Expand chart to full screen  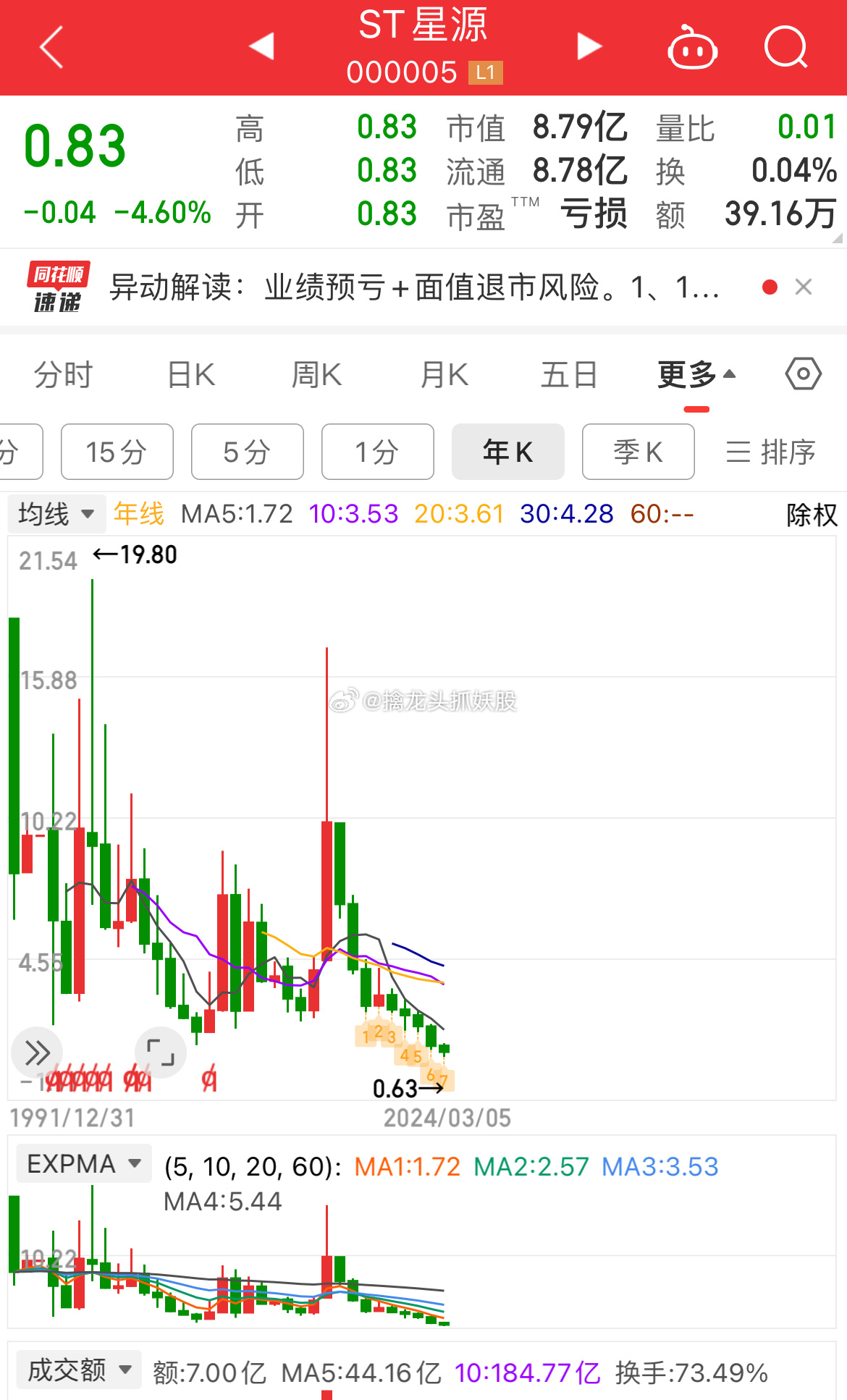(161, 1052)
